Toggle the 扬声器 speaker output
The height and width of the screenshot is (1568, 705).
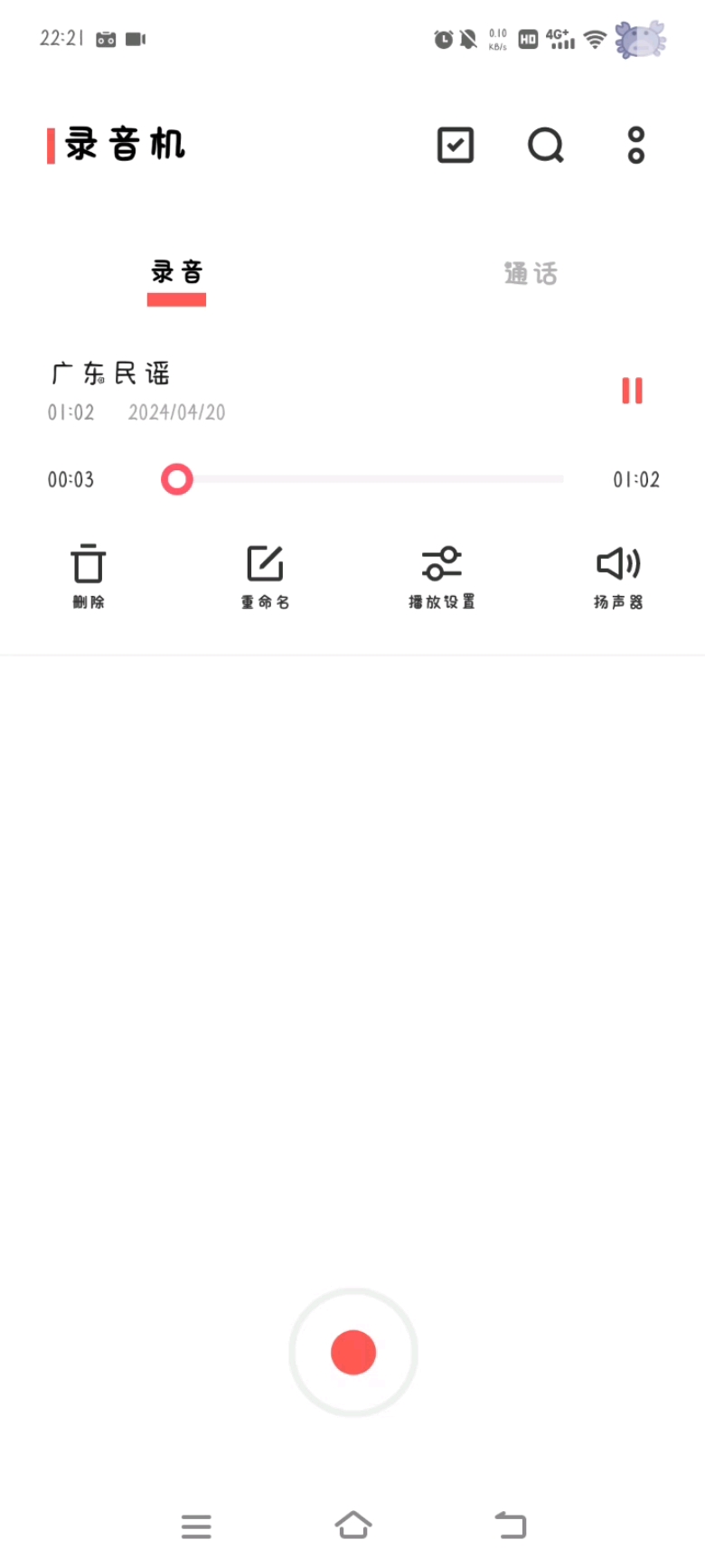[618, 576]
